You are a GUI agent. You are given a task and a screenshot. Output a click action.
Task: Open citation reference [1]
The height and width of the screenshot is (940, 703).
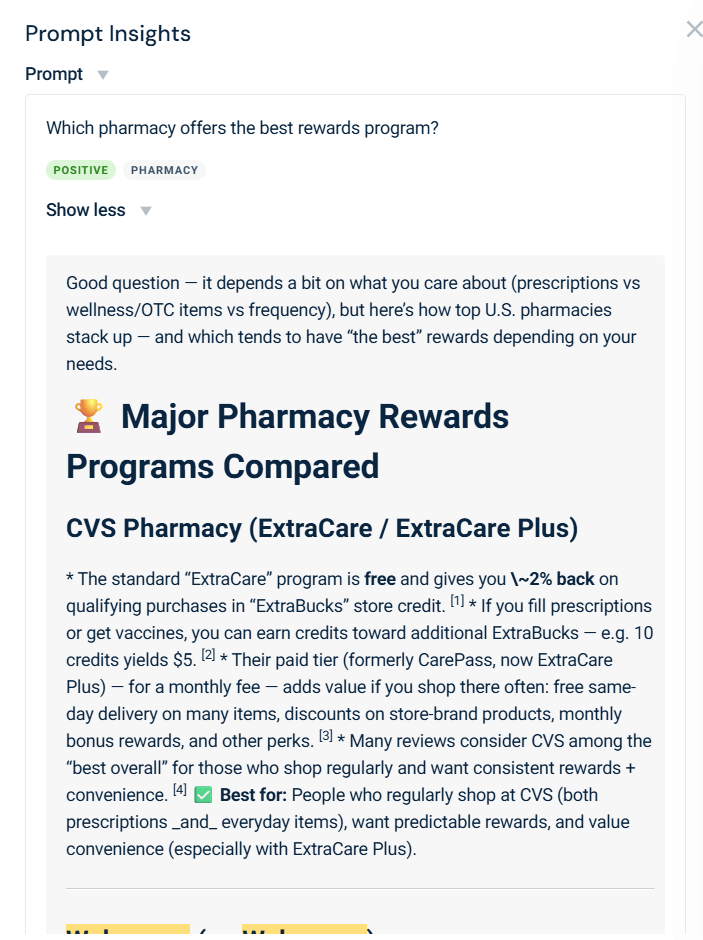(x=457, y=601)
